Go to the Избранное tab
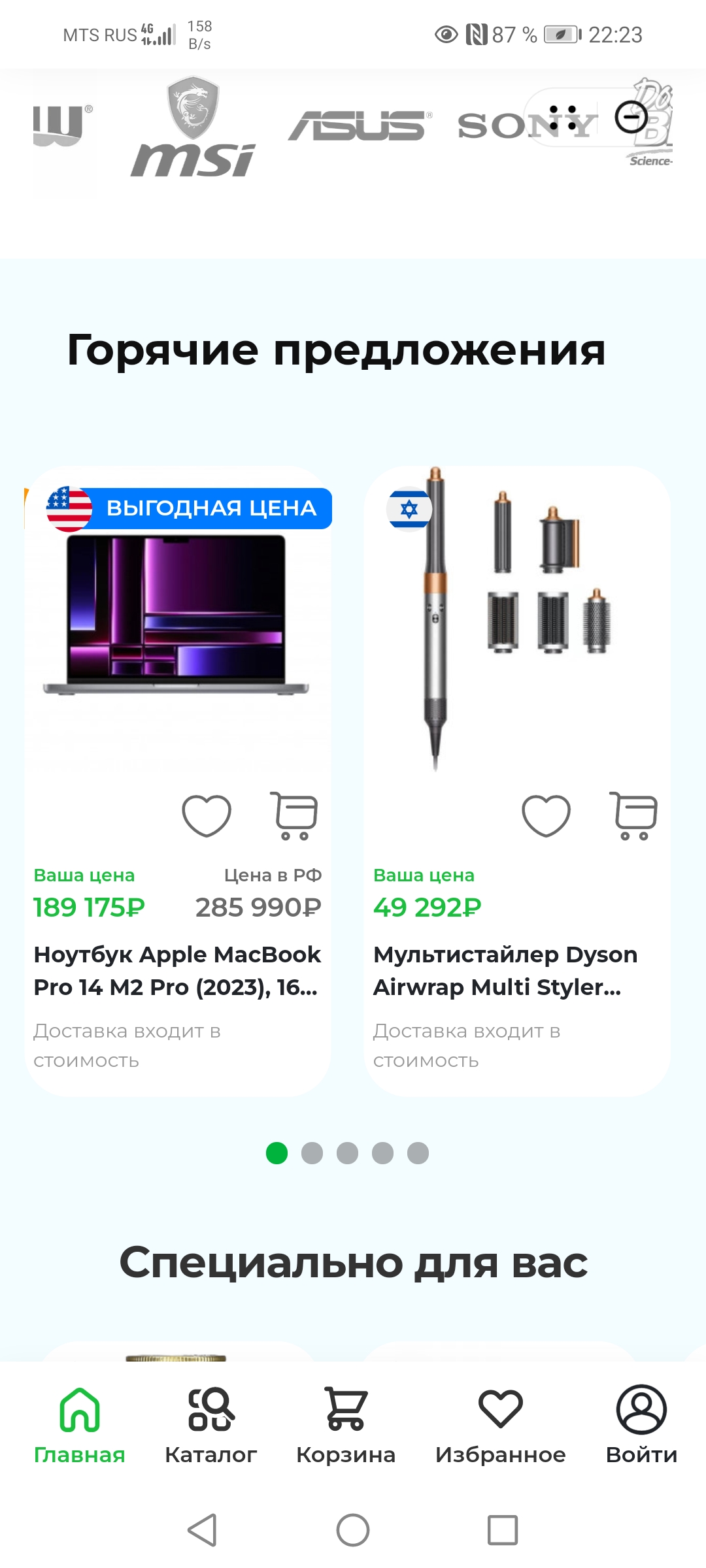Screen dimensions: 706x1568 click(501, 1426)
